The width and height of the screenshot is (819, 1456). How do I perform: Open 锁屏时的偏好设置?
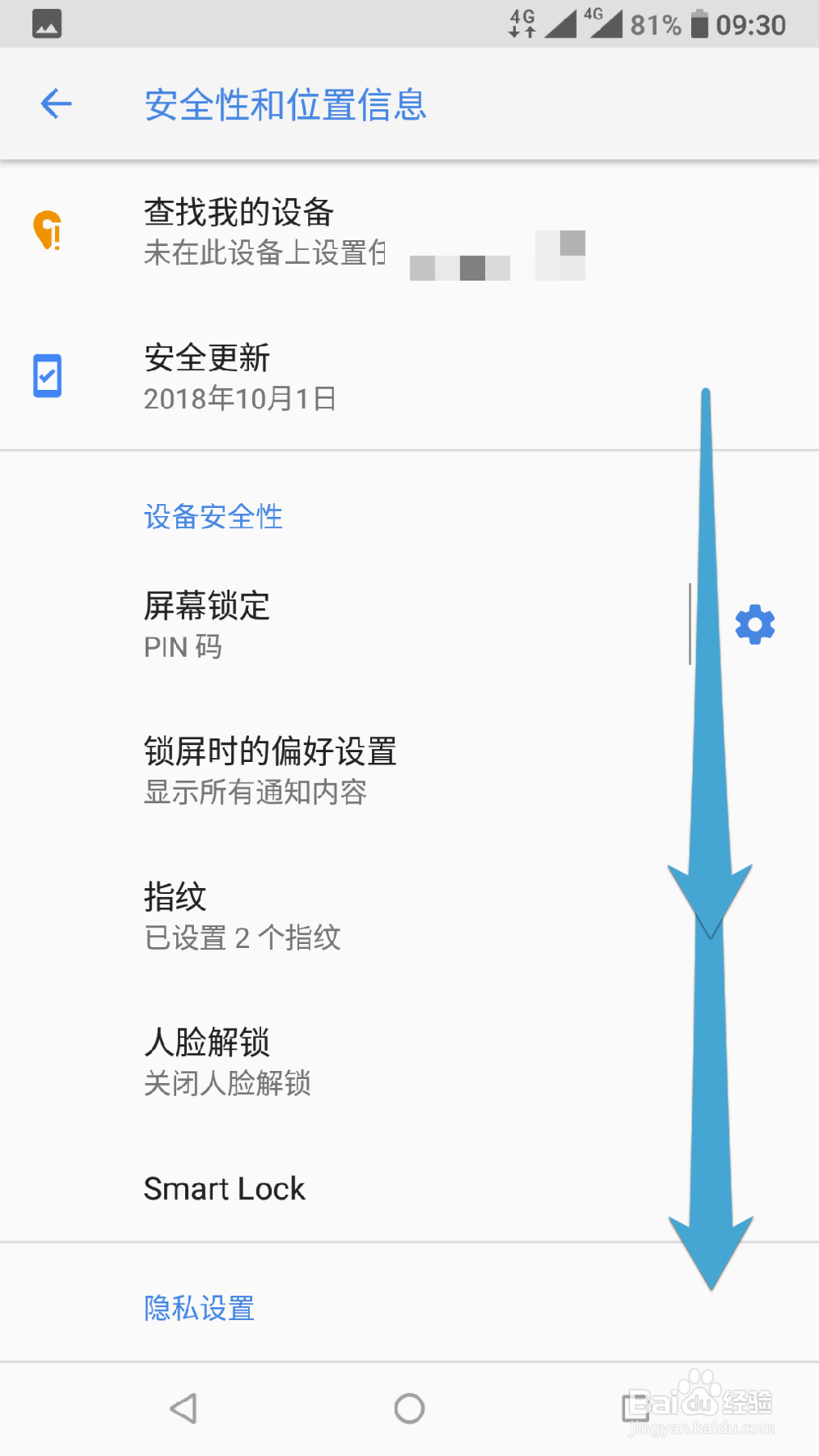click(270, 769)
